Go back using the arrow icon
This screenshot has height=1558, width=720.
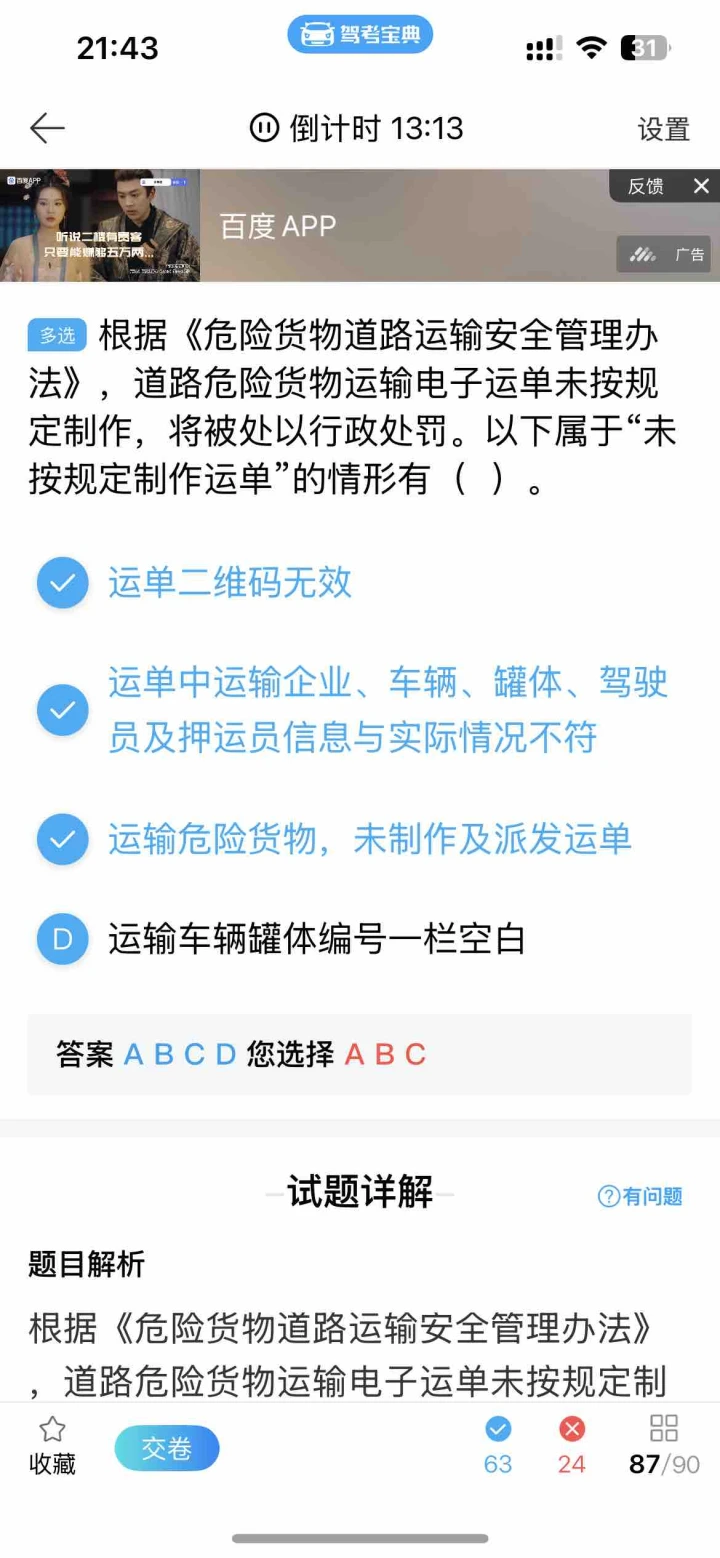click(47, 128)
